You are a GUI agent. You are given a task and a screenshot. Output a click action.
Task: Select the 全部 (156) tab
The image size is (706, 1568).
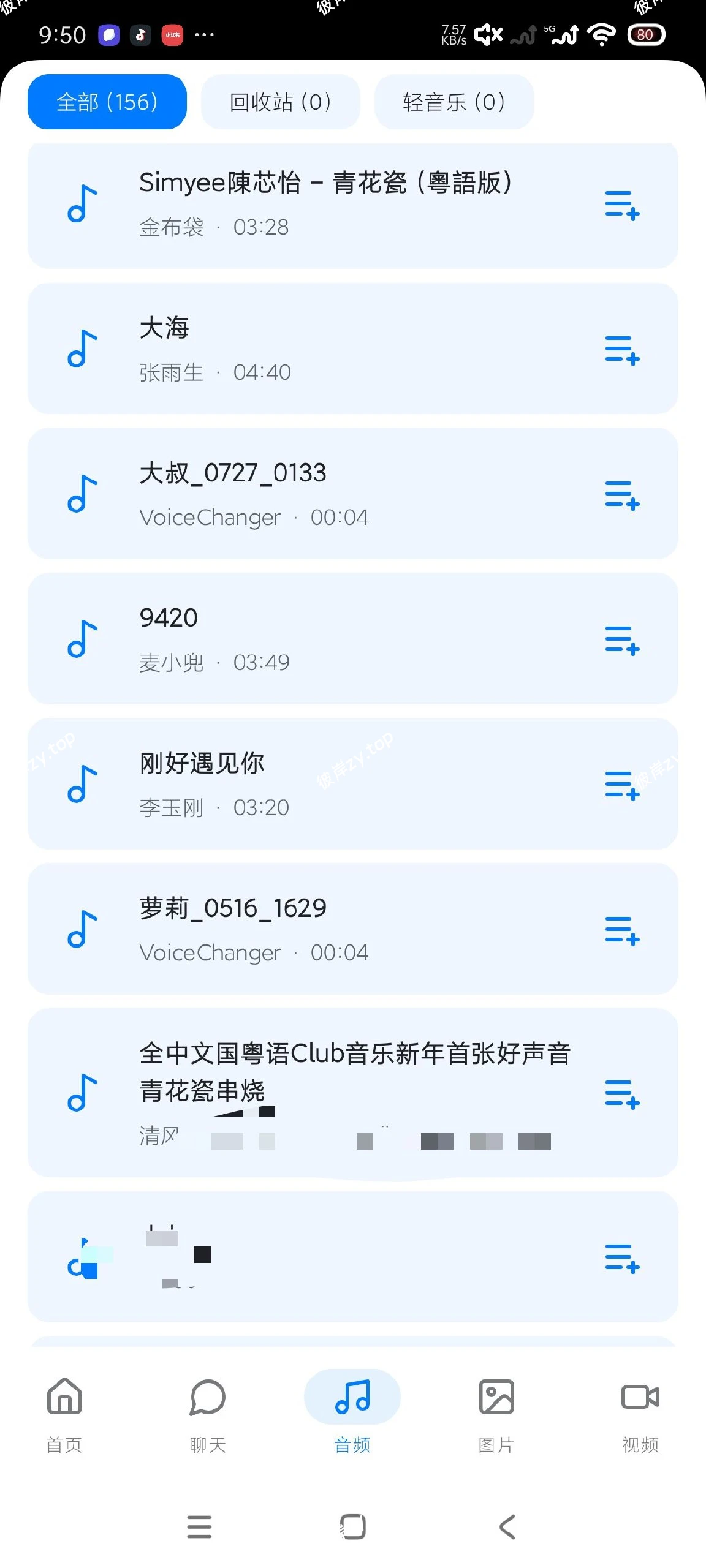click(x=107, y=102)
